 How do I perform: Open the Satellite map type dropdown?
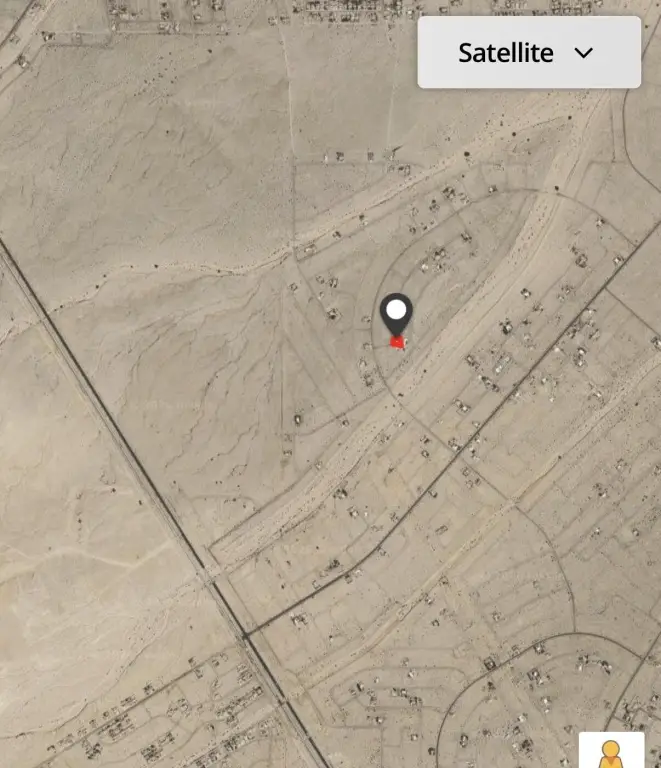click(x=528, y=53)
